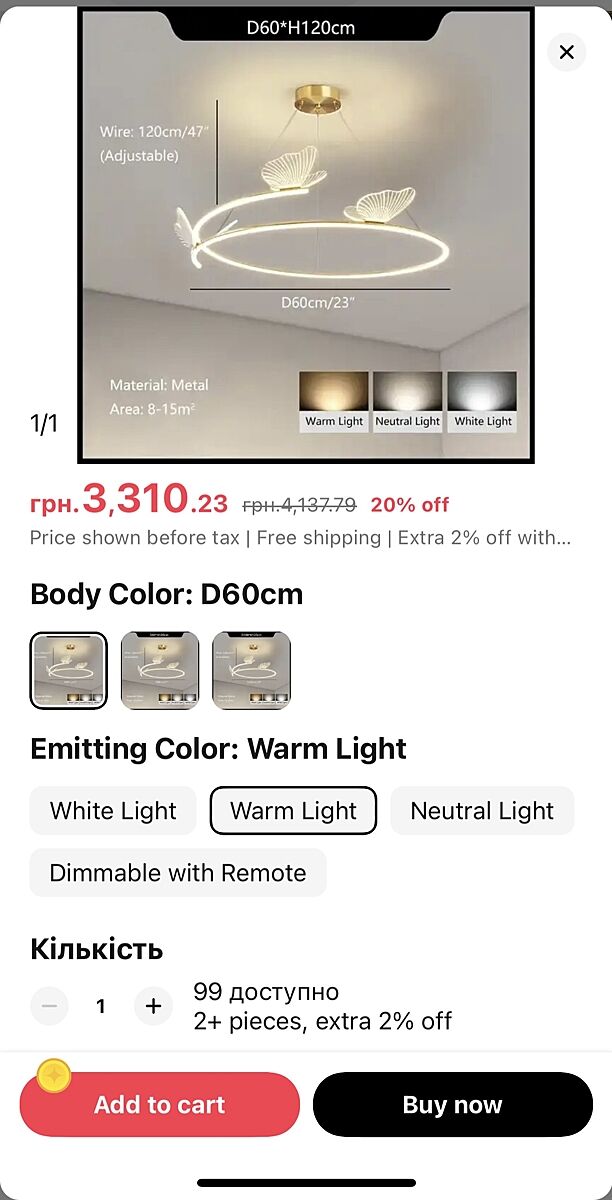Add to cart
The width and height of the screenshot is (612, 1200).
(160, 1105)
